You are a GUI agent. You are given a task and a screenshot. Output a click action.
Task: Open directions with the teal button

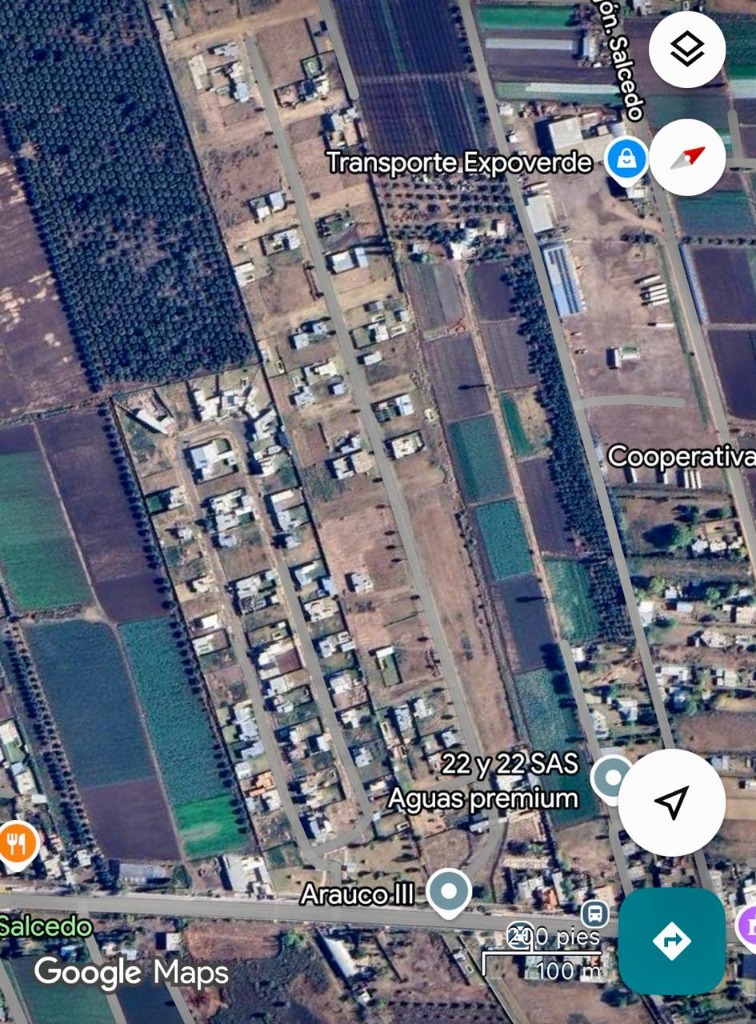pos(672,941)
